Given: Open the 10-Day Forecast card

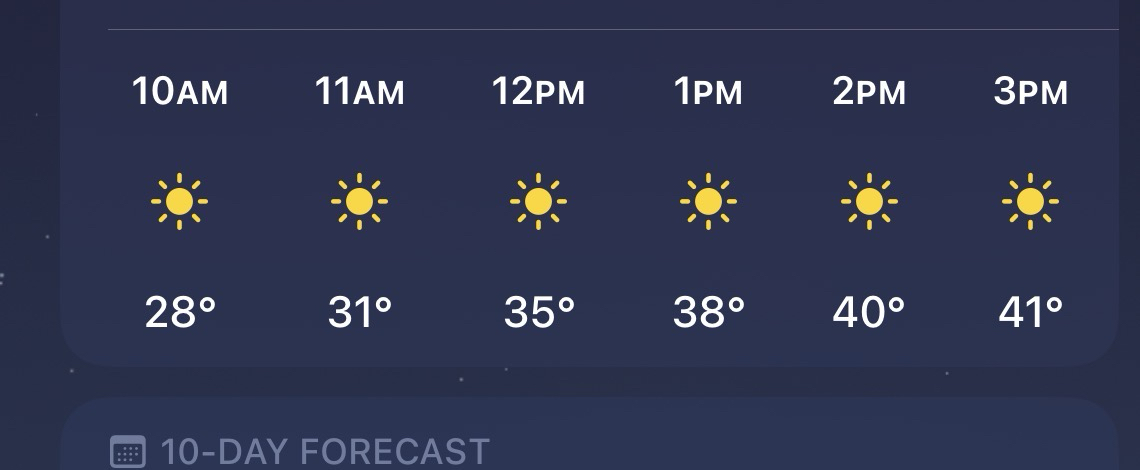Looking at the screenshot, I should 325,450.
